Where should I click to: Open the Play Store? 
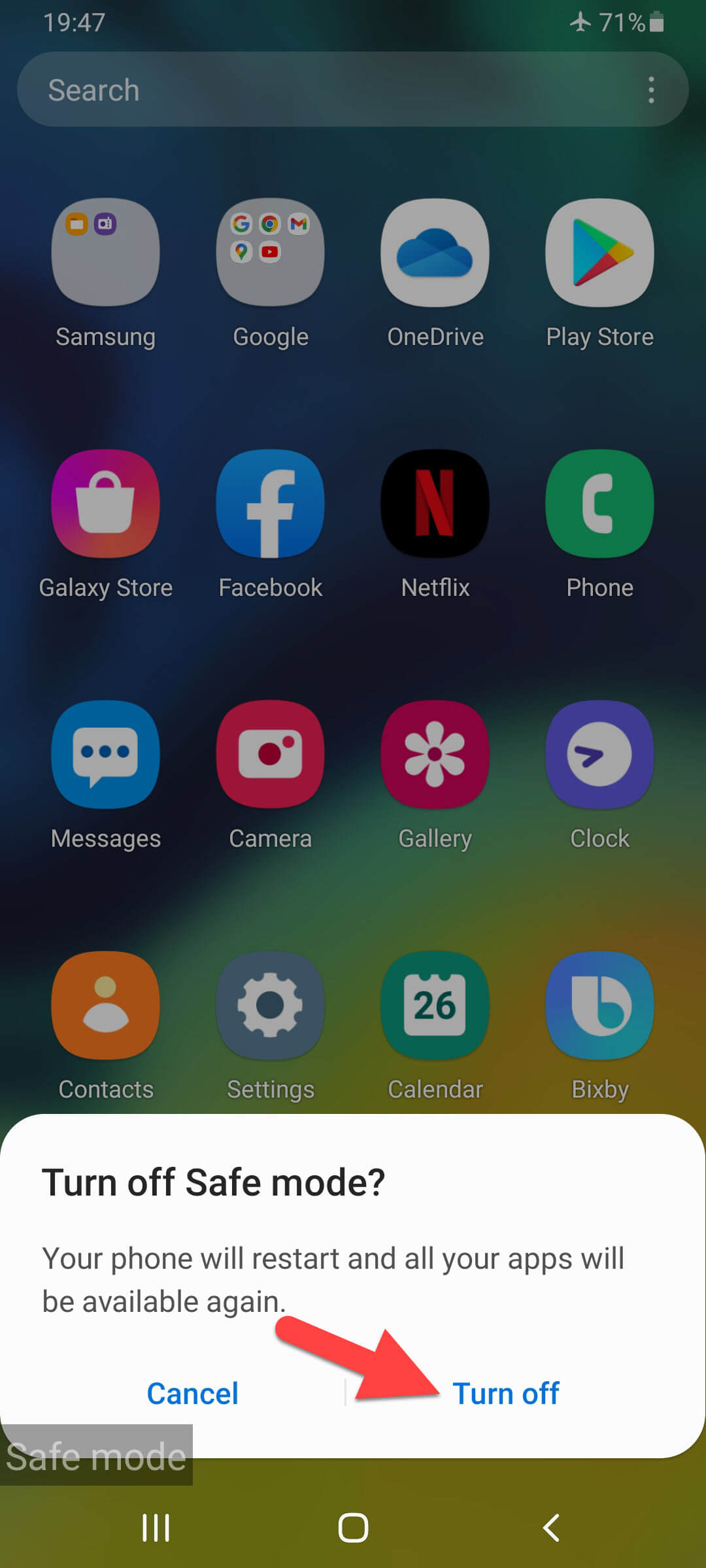(599, 253)
